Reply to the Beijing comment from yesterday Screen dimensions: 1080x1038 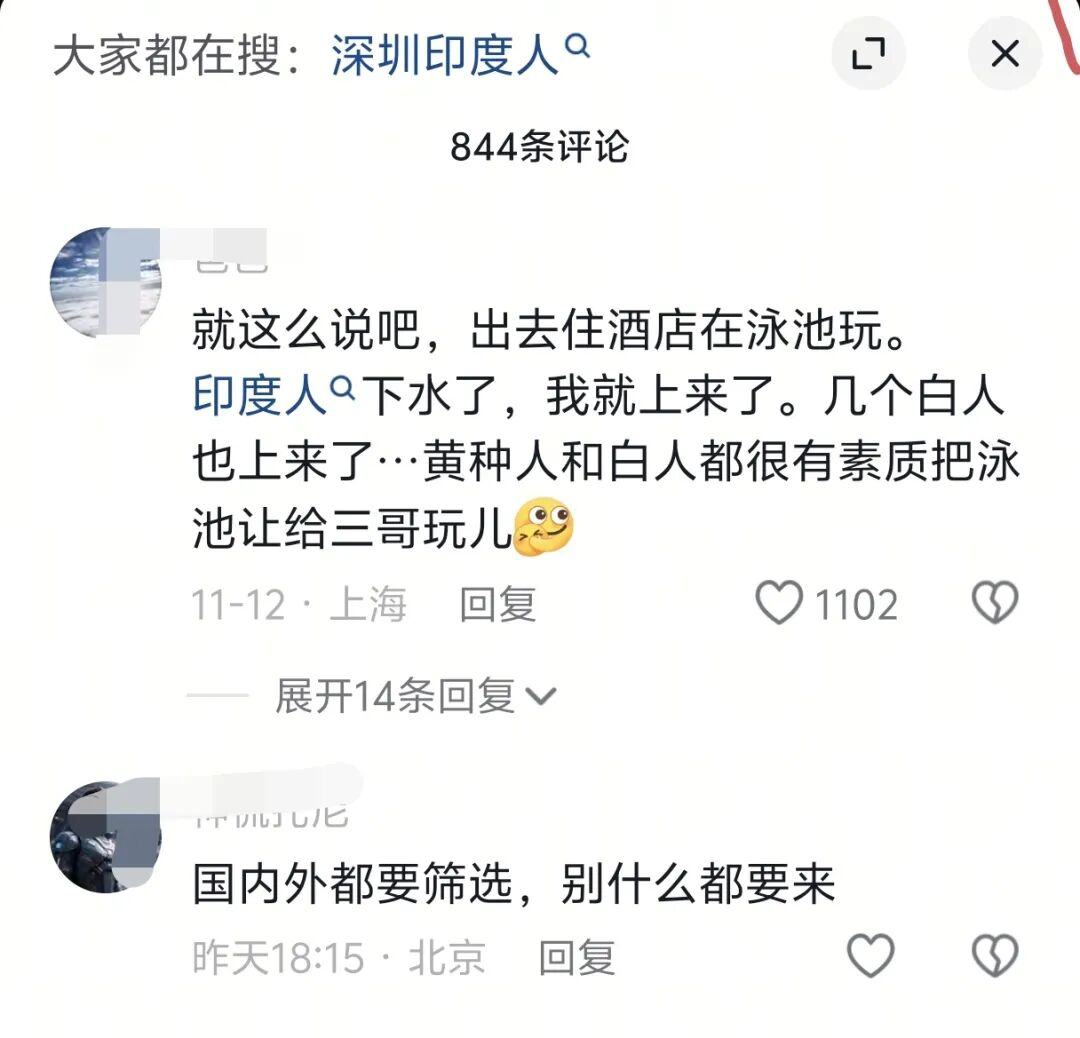[x=576, y=957]
